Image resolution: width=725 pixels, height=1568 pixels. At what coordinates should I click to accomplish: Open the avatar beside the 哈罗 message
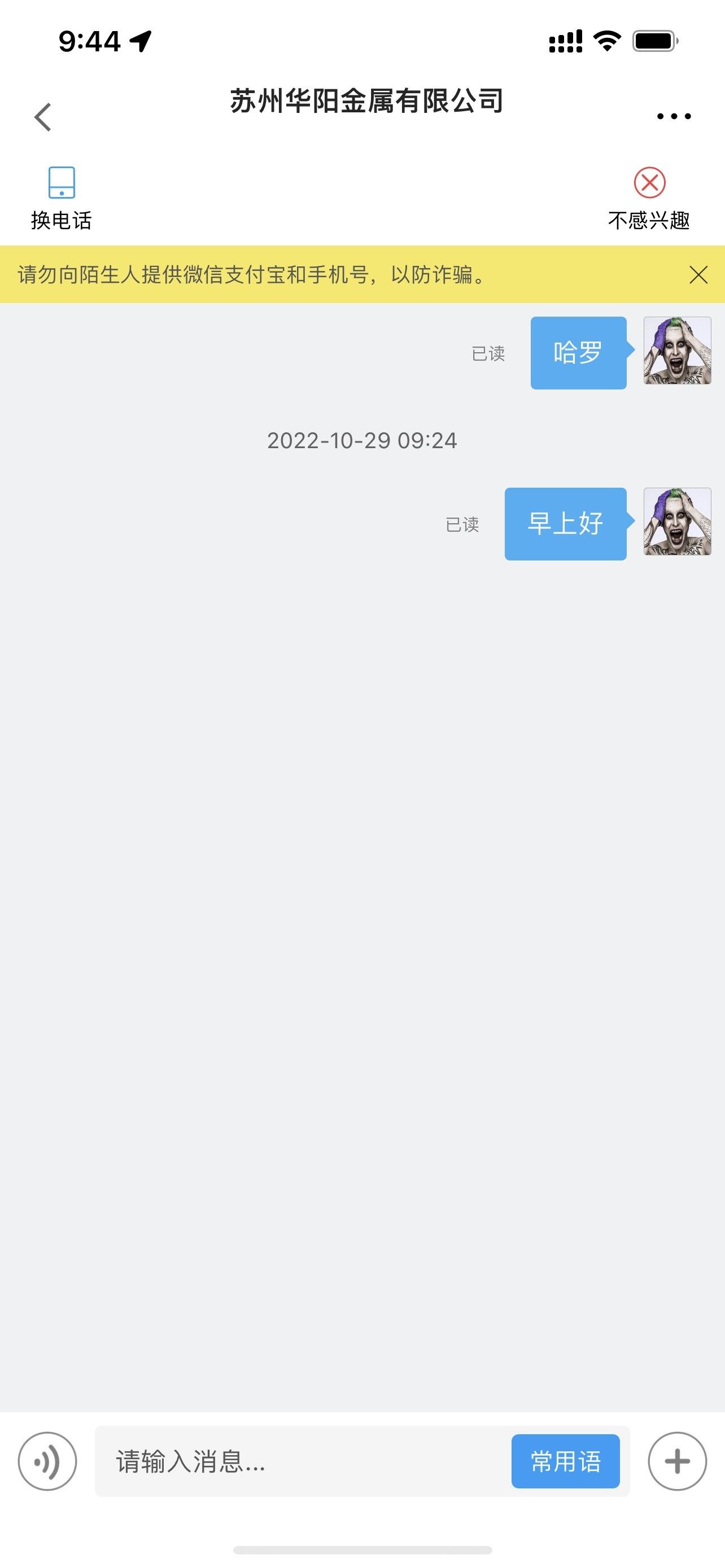click(677, 351)
